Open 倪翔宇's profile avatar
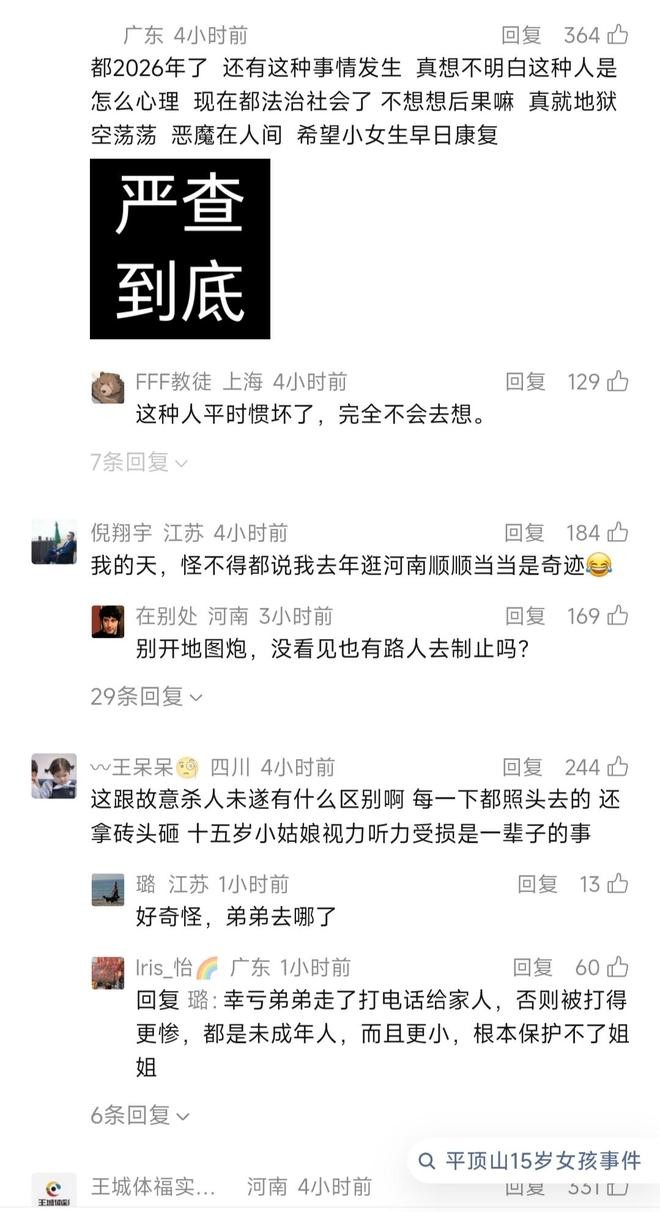Image resolution: width=660 pixels, height=1212 pixels. click(53, 540)
